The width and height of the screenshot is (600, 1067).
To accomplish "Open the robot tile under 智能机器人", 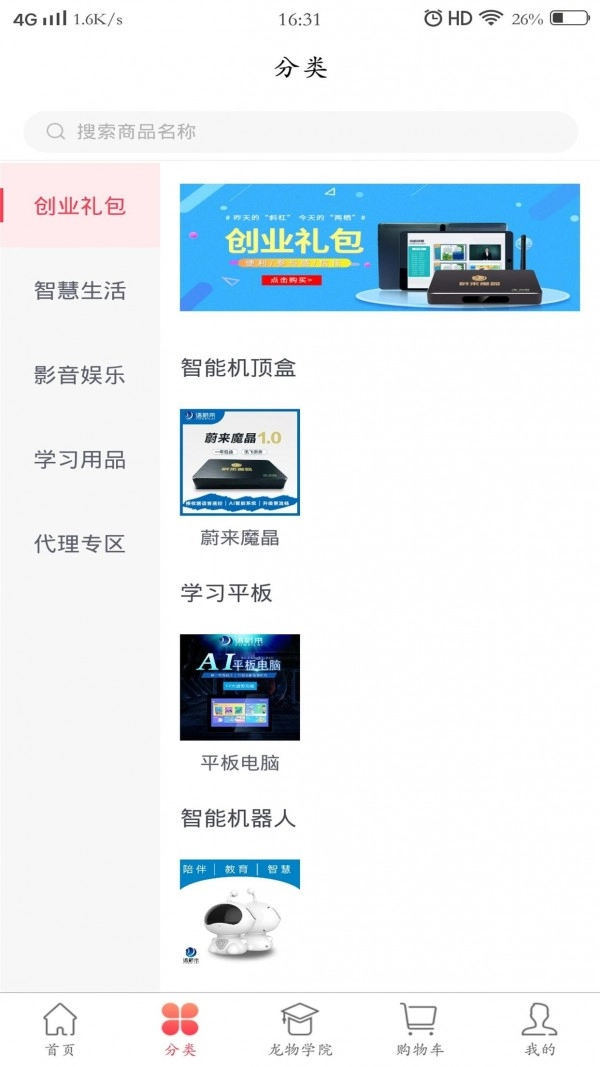I will point(240,912).
